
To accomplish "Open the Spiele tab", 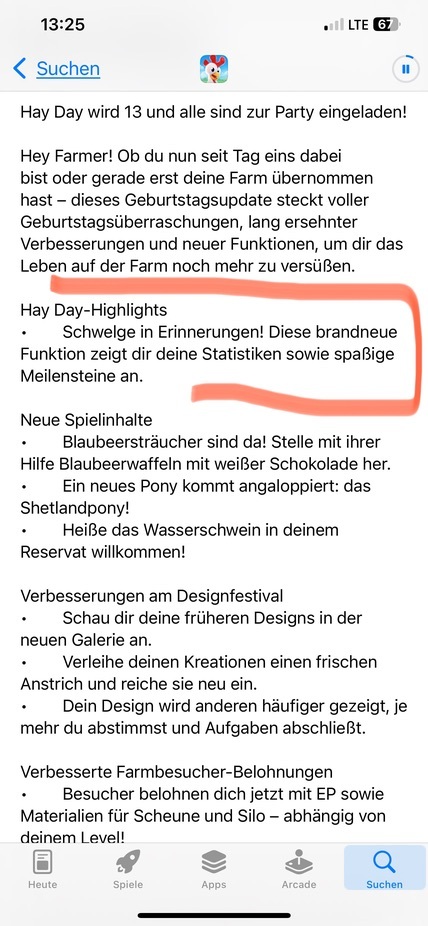I will point(128,869).
